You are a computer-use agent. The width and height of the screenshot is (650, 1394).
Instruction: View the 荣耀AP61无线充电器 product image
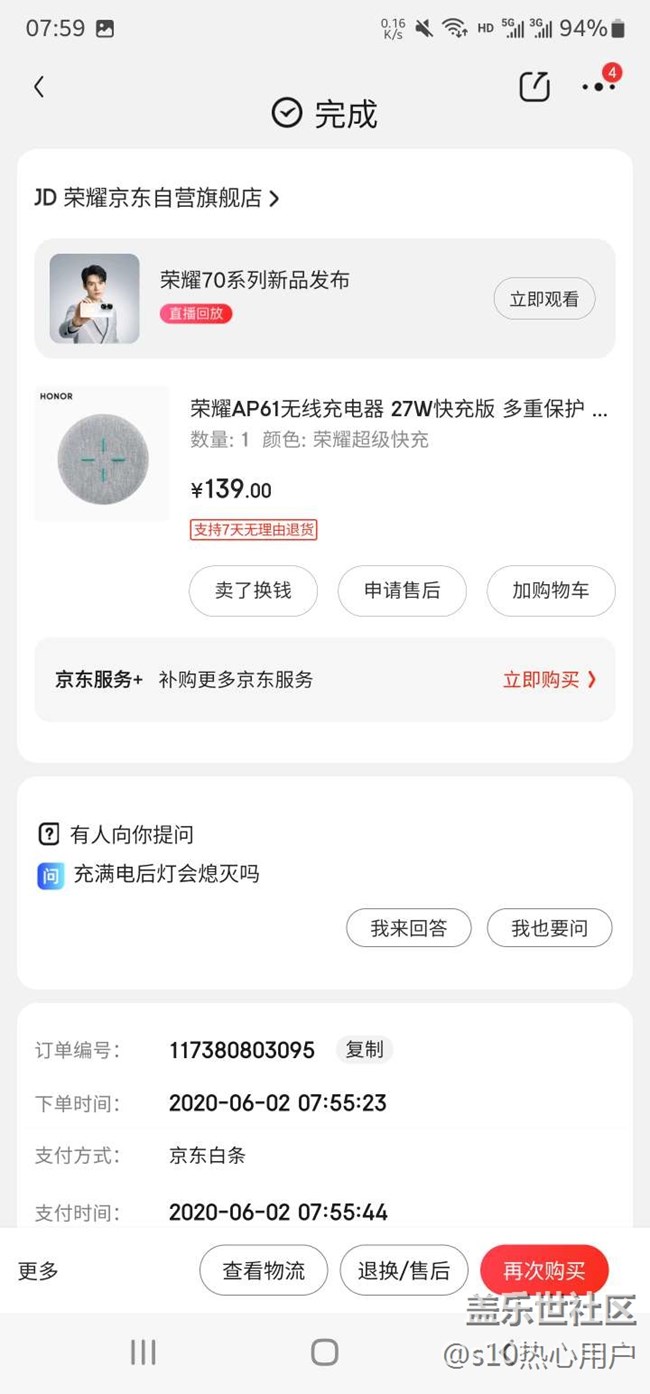pos(102,454)
